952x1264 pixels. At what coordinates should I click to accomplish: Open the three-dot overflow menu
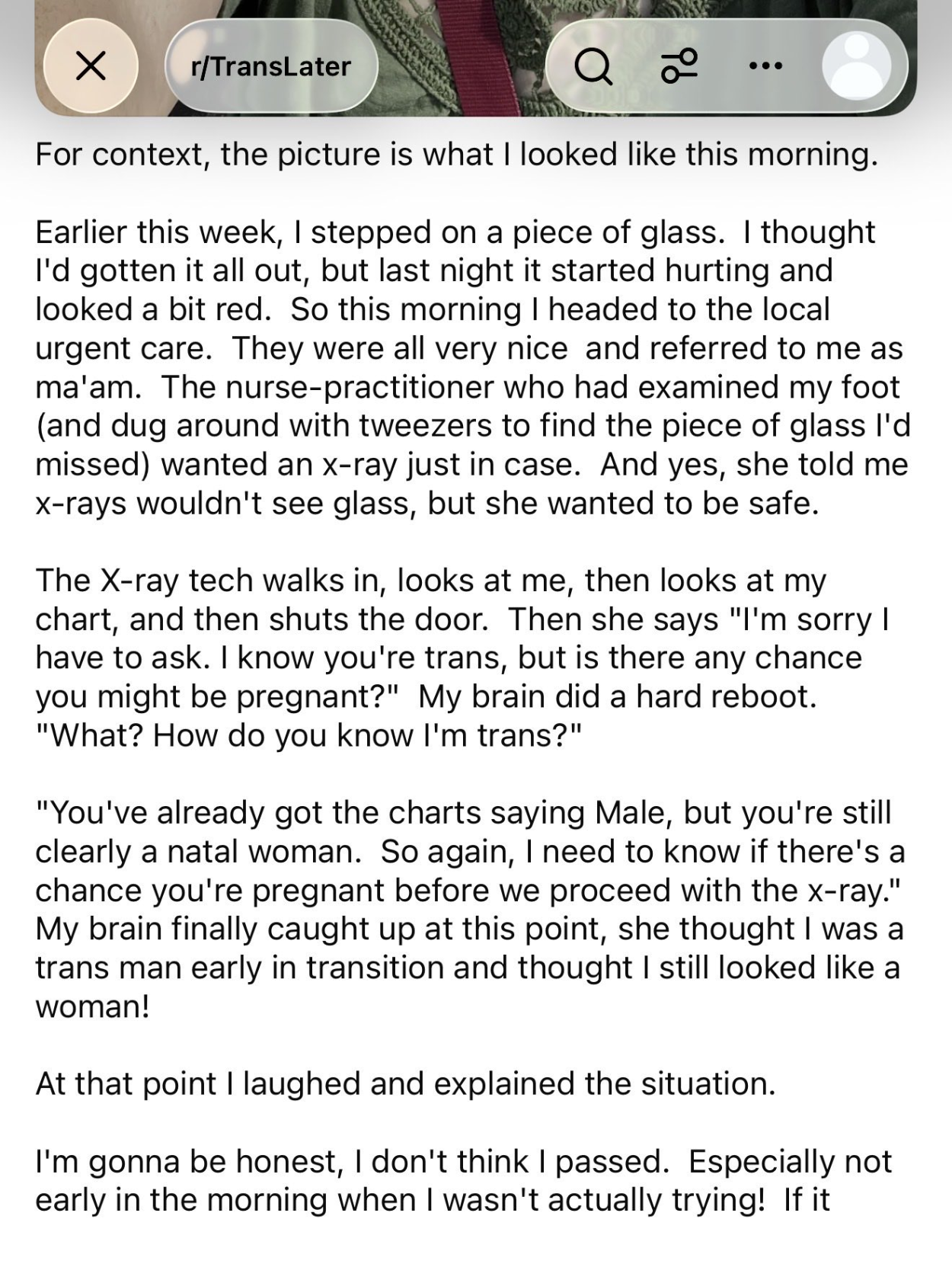765,66
